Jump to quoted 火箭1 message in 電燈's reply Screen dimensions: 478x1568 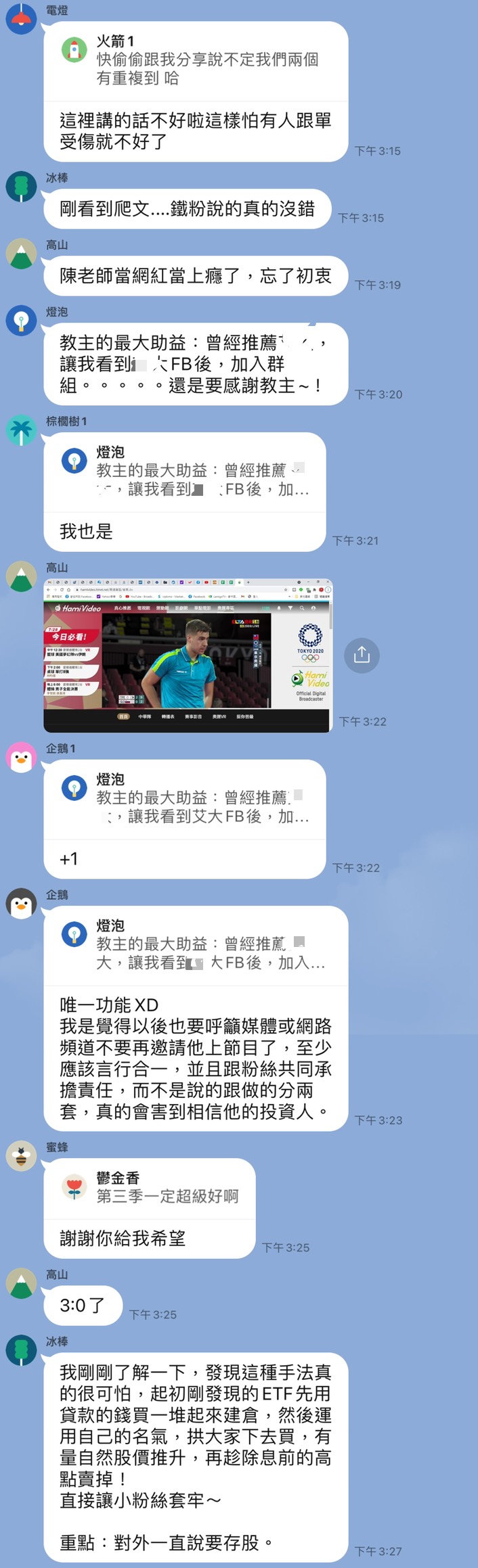[195, 61]
